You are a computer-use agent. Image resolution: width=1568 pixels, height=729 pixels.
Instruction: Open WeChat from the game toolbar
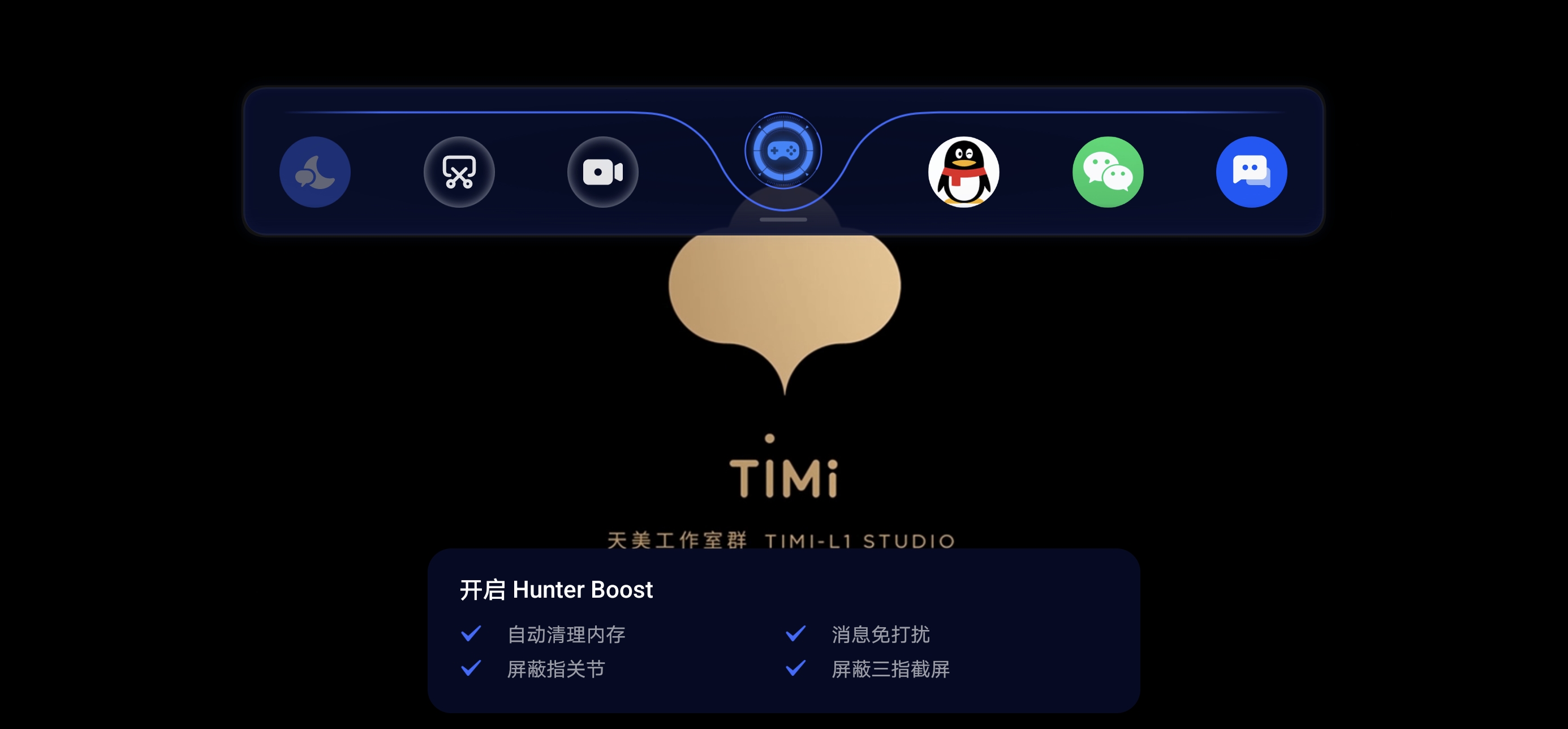(1107, 171)
